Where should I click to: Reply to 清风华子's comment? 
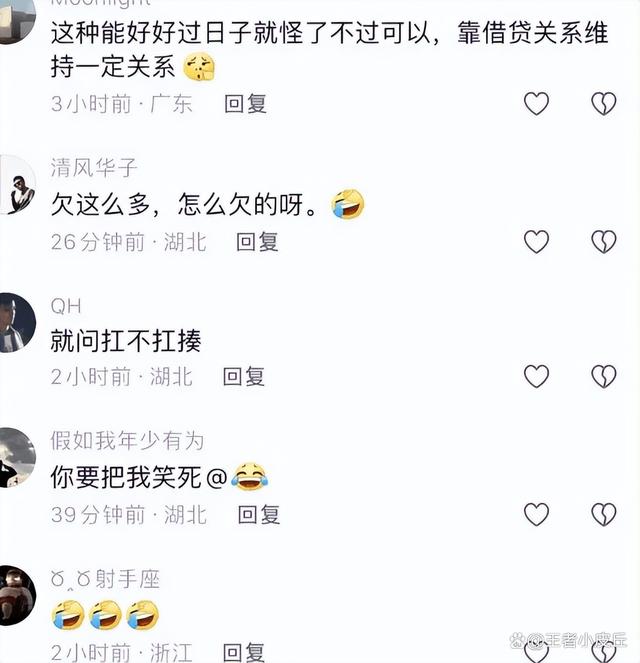coord(257,241)
